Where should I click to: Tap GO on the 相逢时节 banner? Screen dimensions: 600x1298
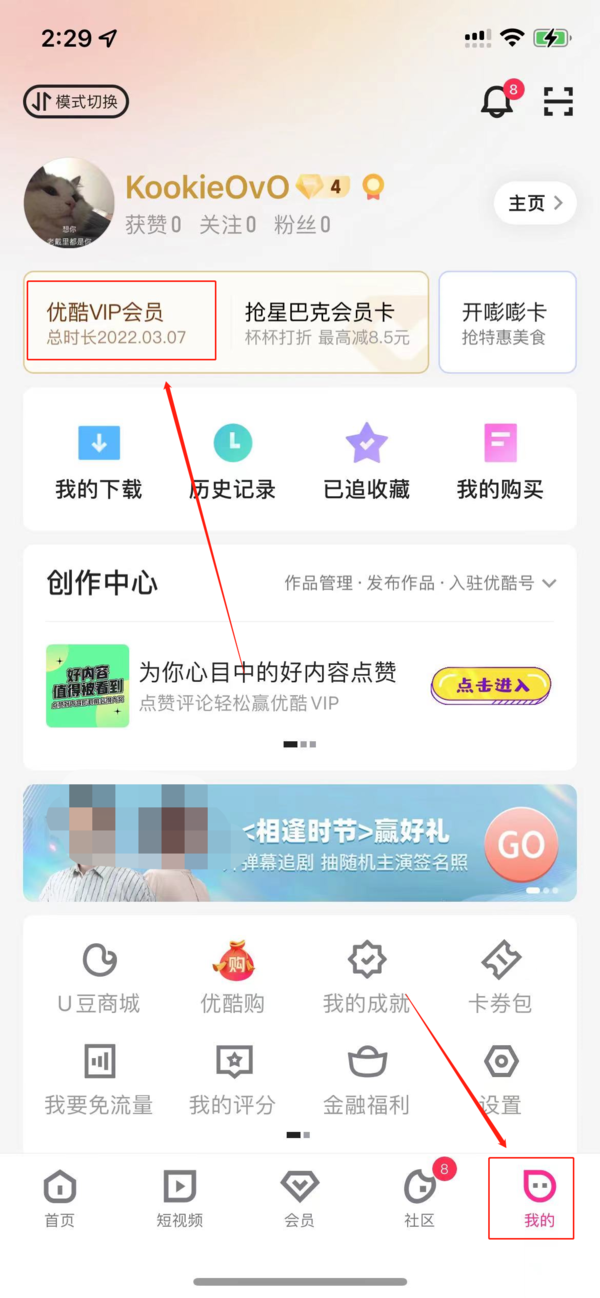pyautogui.click(x=520, y=845)
